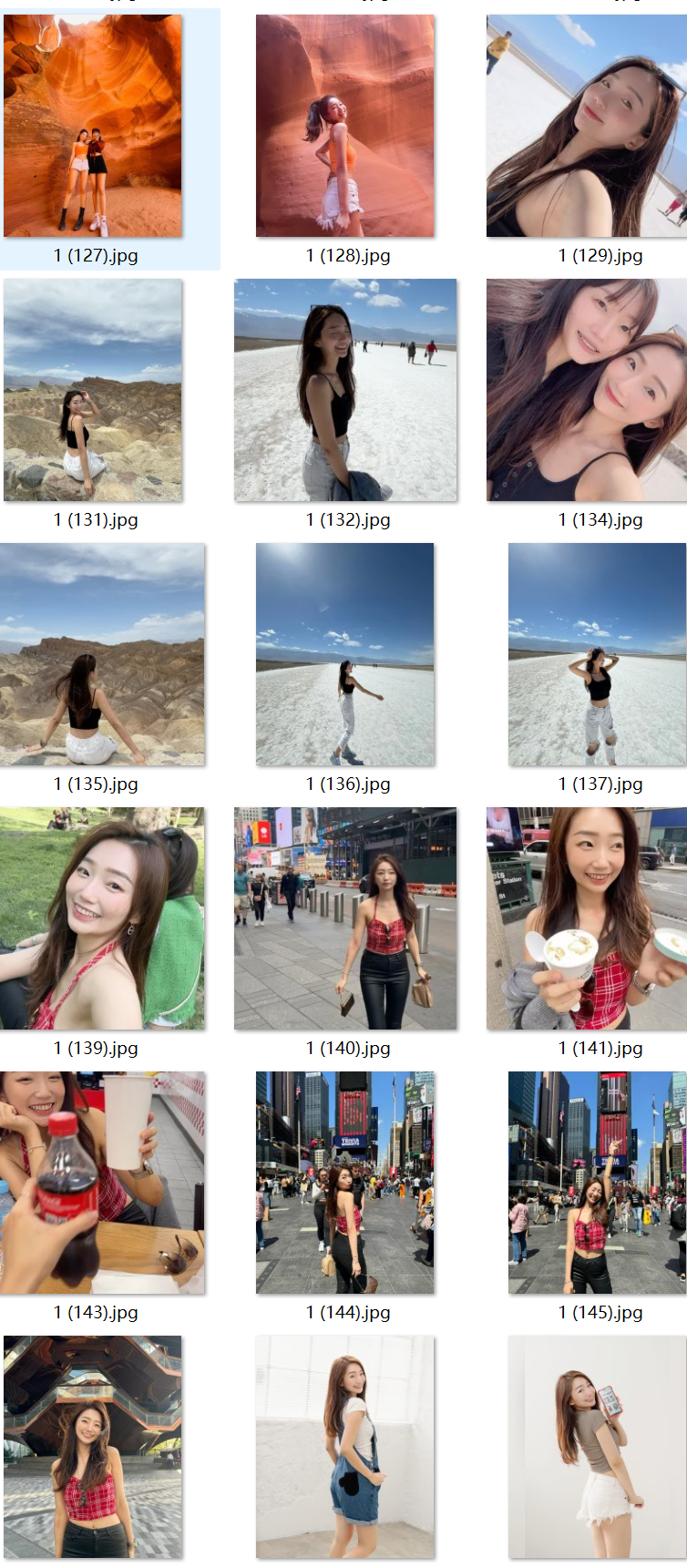Open 1 (140).jpg thumbnail
Screen dimensions: 687x1568
click(x=345, y=918)
